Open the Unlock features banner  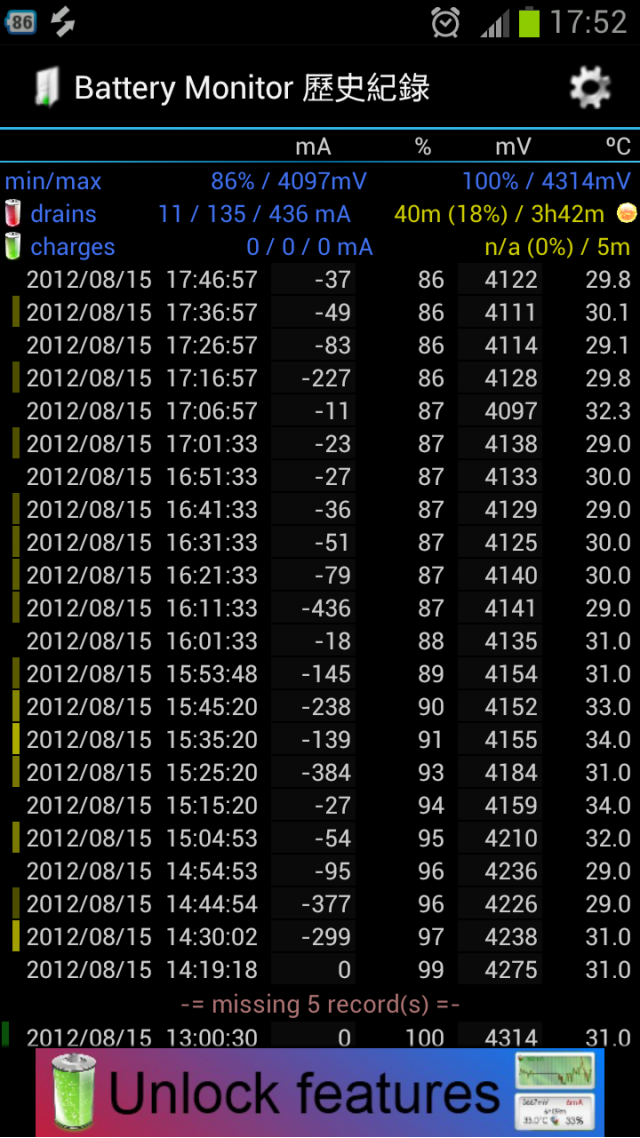[x=320, y=1092]
